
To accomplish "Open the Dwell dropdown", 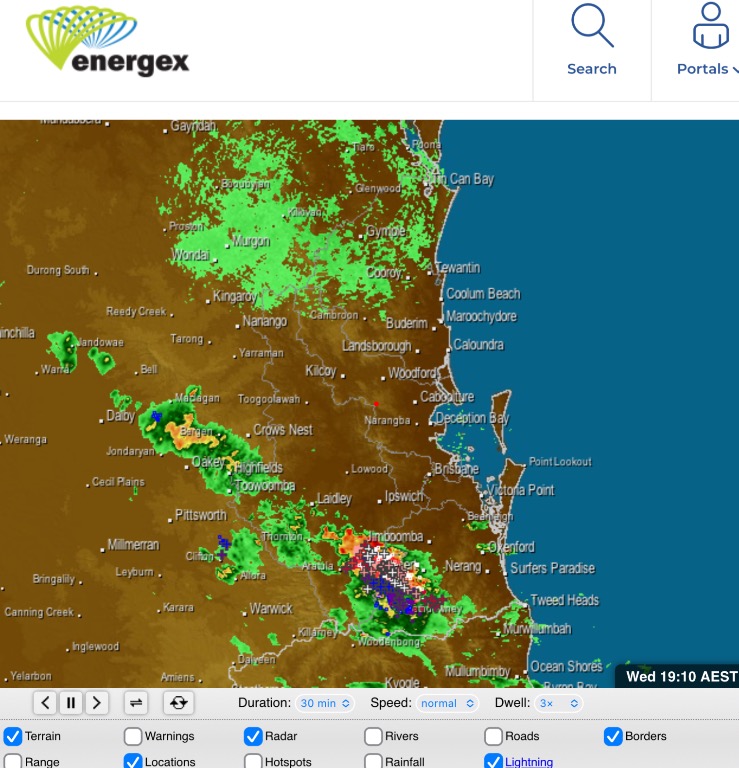I will coord(558,703).
